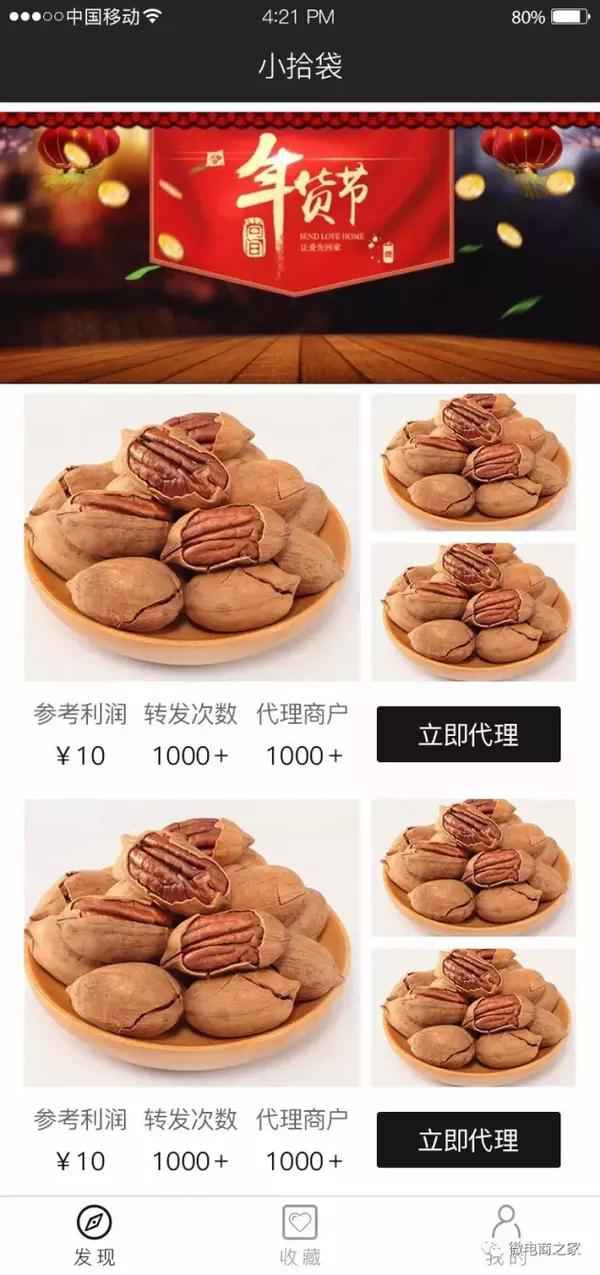600x1275 pixels.
Task: Open the large pecan photo of the upper listing
Action: 191,537
